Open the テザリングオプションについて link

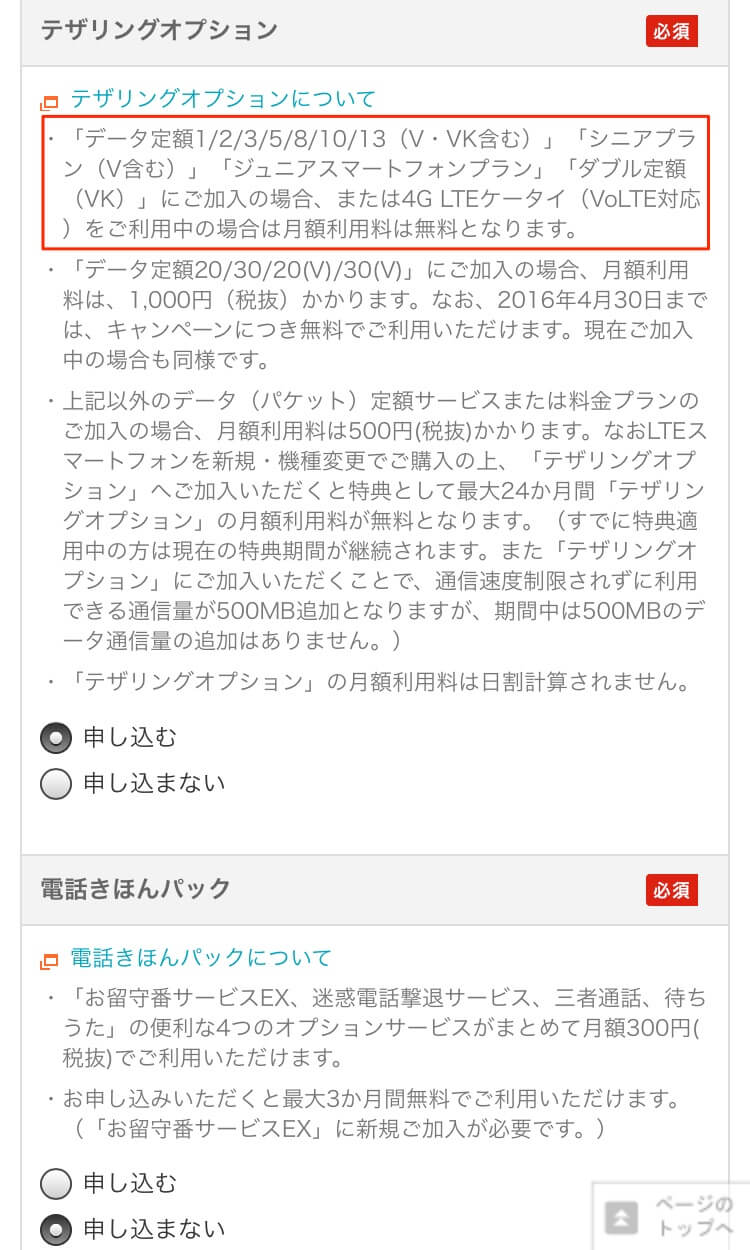222,98
